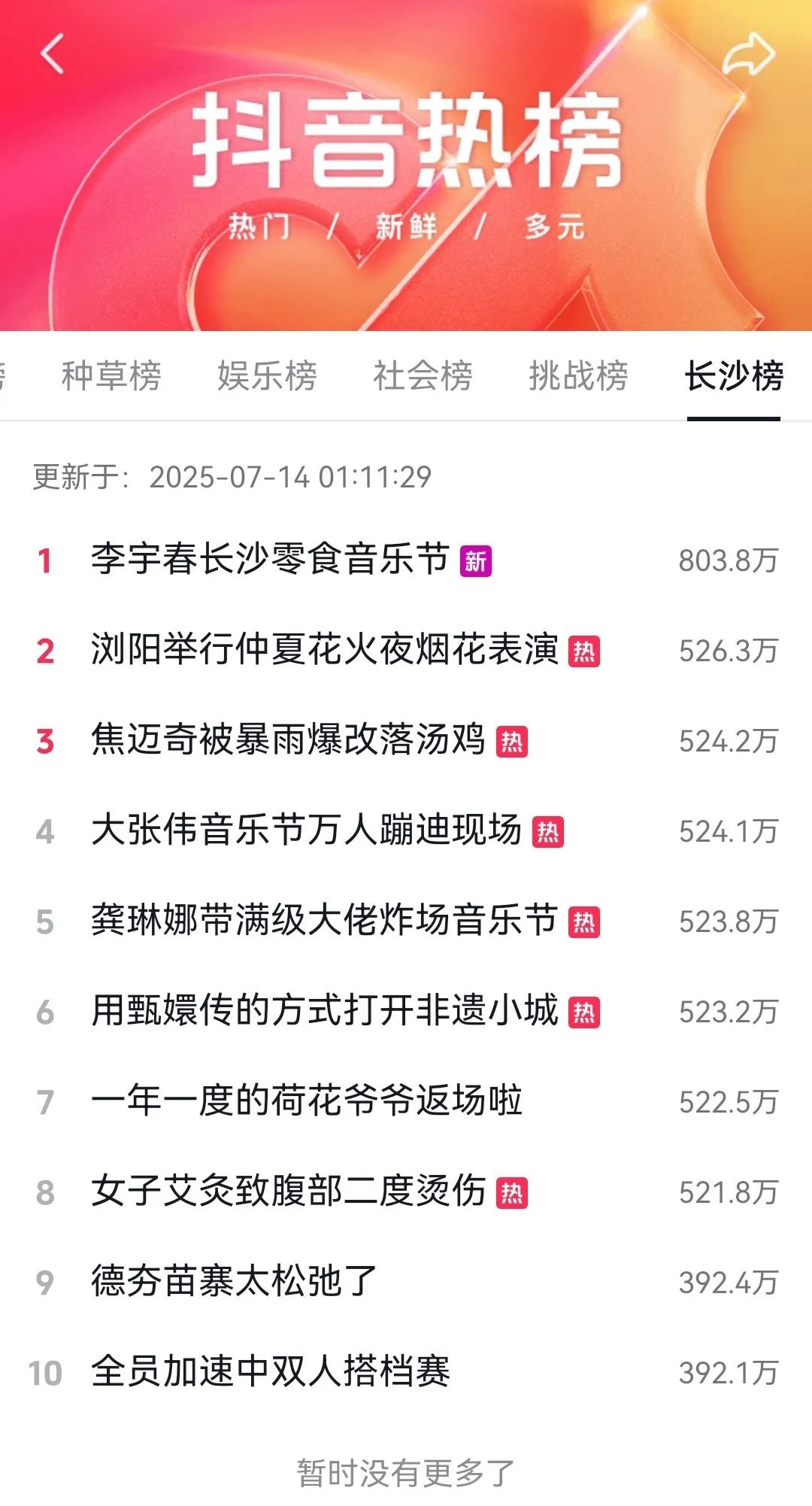
Task: Share the 抖音热榜 list
Action: pyautogui.click(x=748, y=56)
